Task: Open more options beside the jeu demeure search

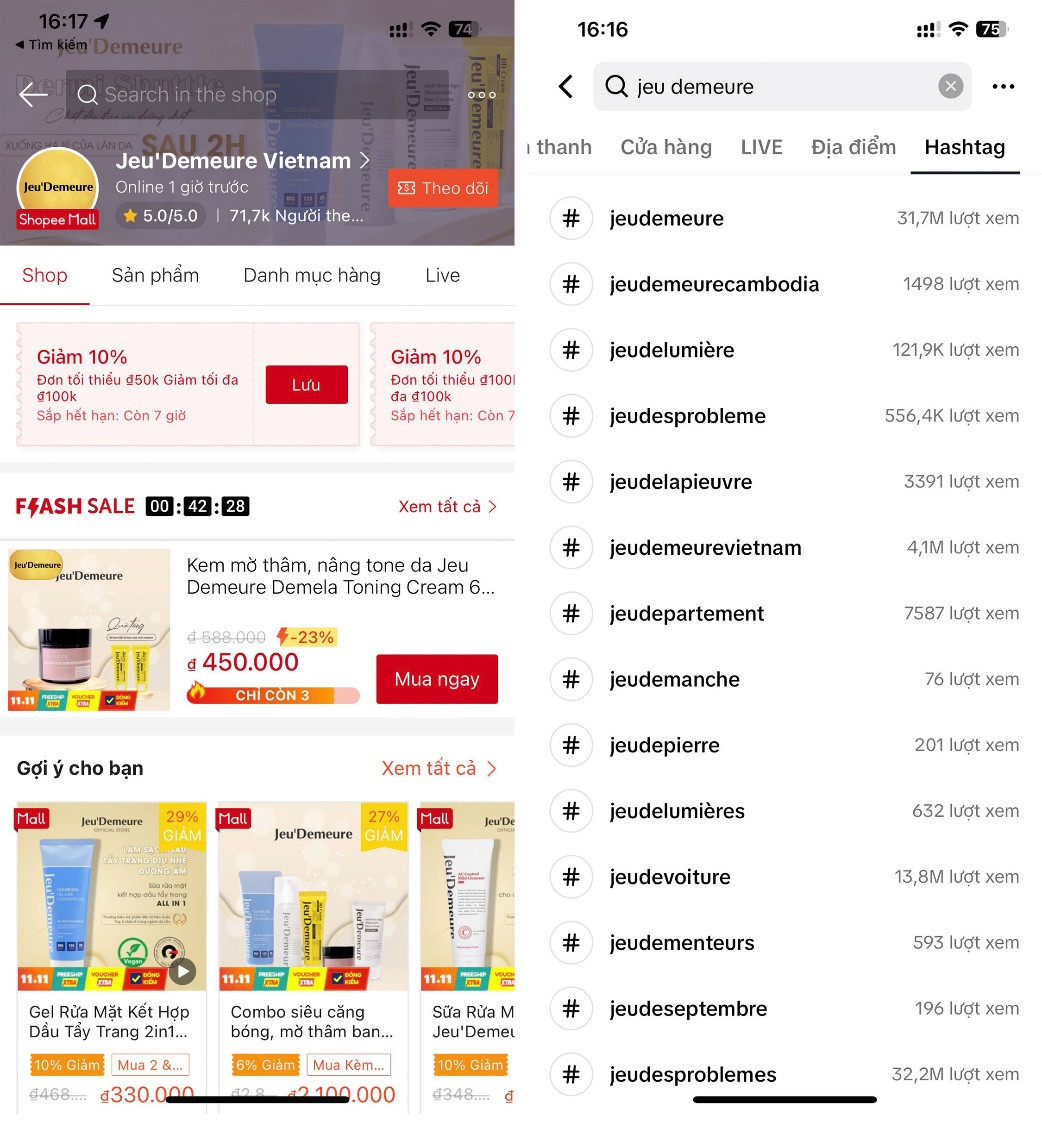Action: [x=1003, y=87]
